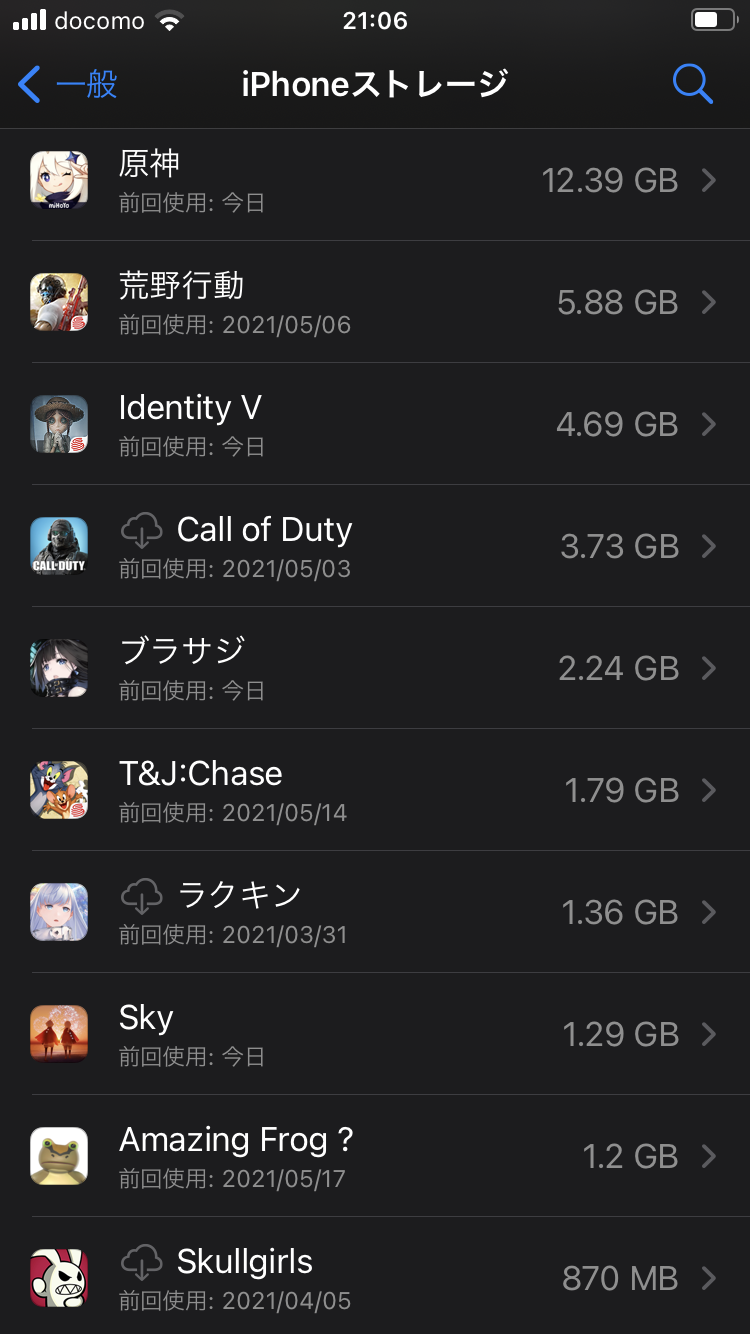Show T&J:Chase storage info
Viewport: 750px width, 1334px height.
(375, 790)
